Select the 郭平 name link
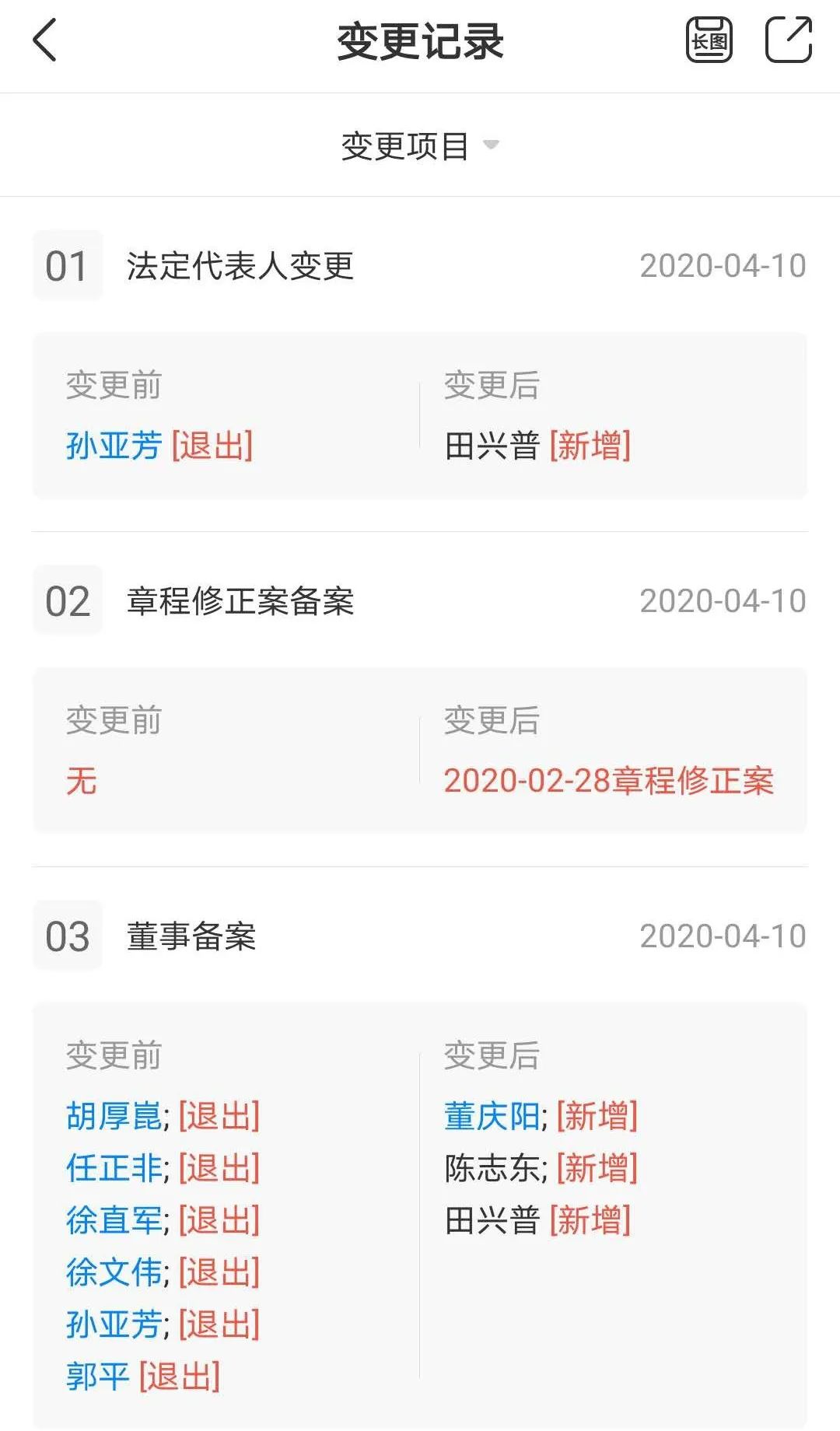The width and height of the screenshot is (840, 1431). click(100, 1373)
